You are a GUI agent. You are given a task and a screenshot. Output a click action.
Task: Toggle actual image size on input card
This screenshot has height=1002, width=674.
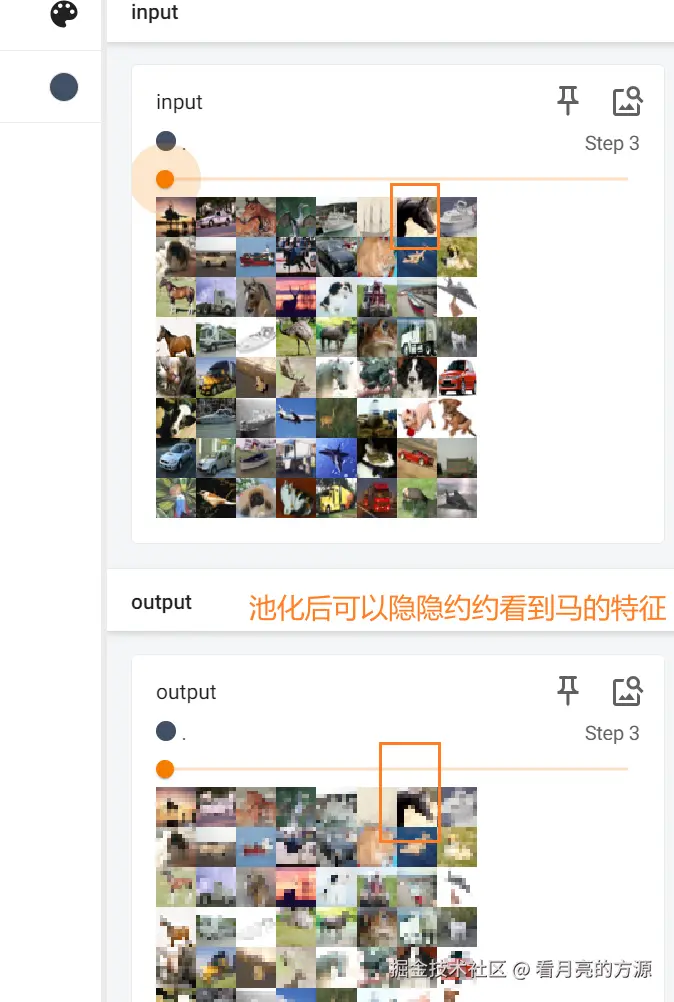coord(627,101)
